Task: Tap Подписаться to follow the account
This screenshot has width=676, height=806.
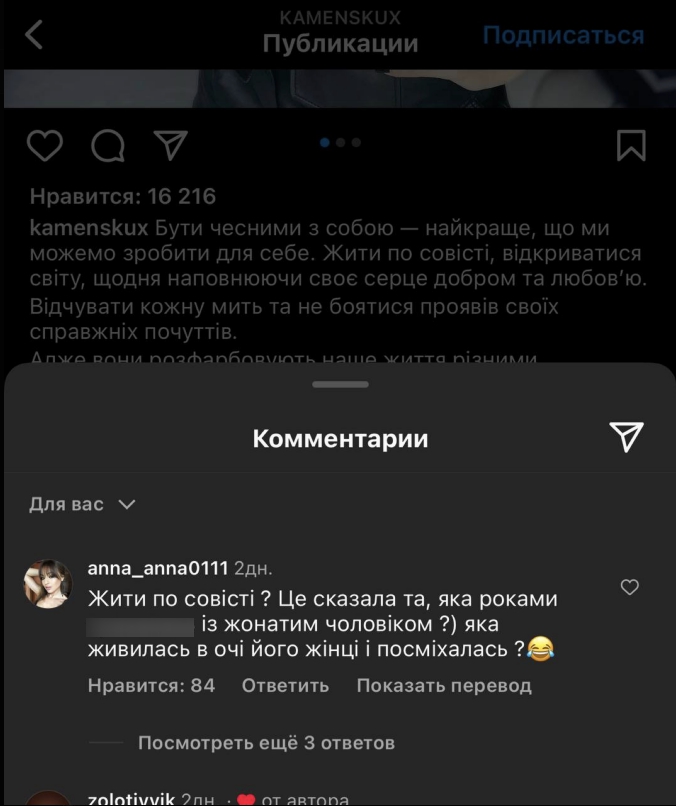Action: pyautogui.click(x=563, y=36)
